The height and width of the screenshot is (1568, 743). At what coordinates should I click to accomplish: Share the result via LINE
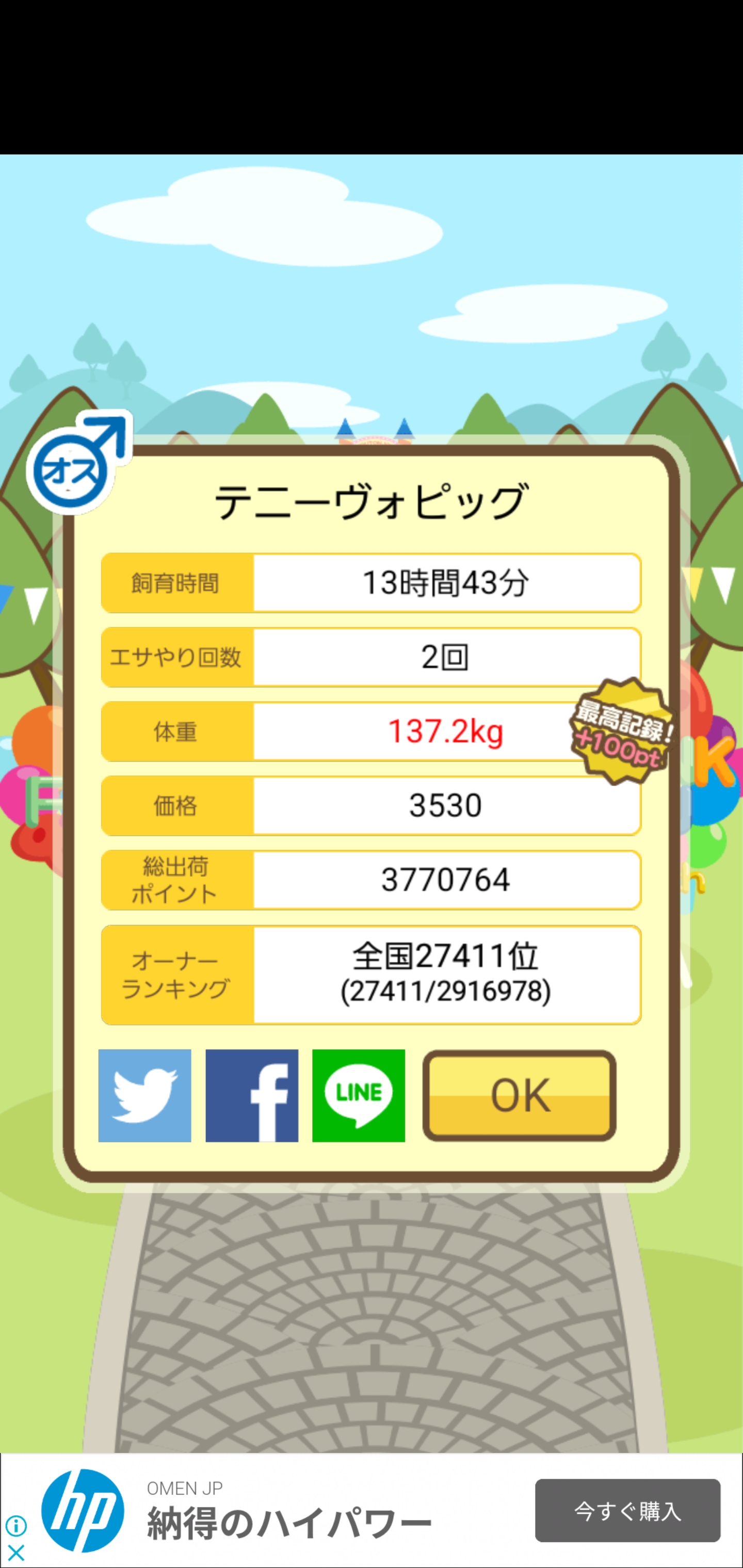[359, 1095]
